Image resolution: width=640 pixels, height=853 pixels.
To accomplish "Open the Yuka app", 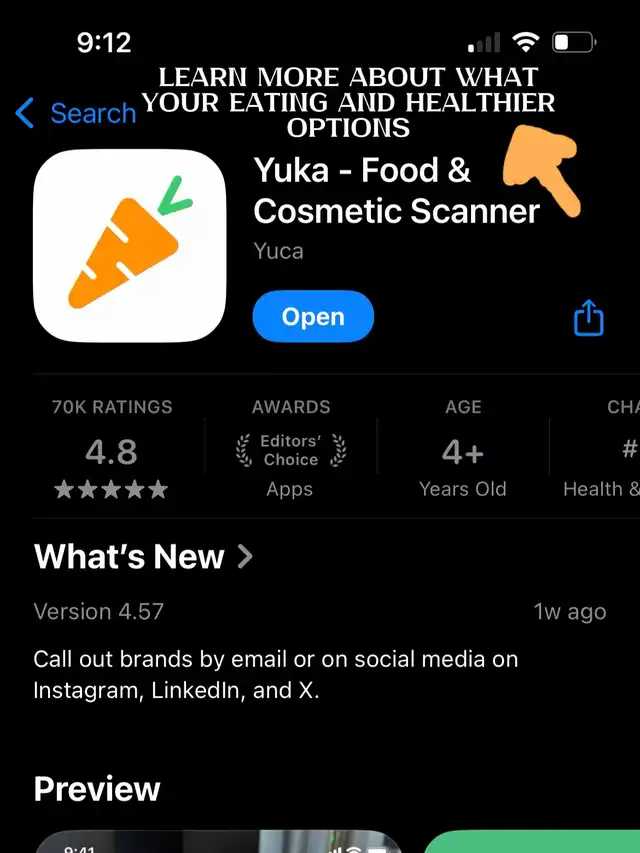I will coord(313,317).
